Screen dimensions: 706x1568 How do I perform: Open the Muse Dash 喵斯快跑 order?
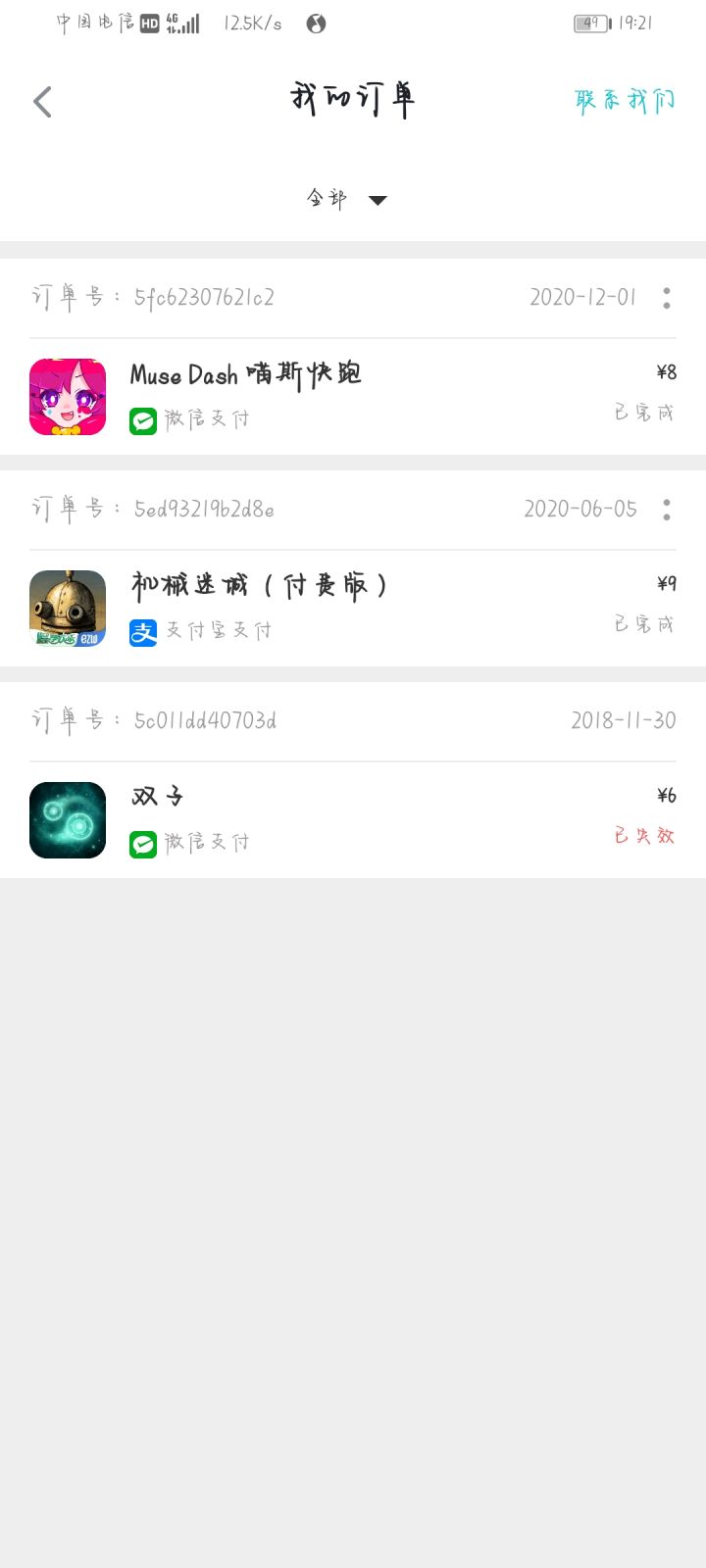point(353,396)
